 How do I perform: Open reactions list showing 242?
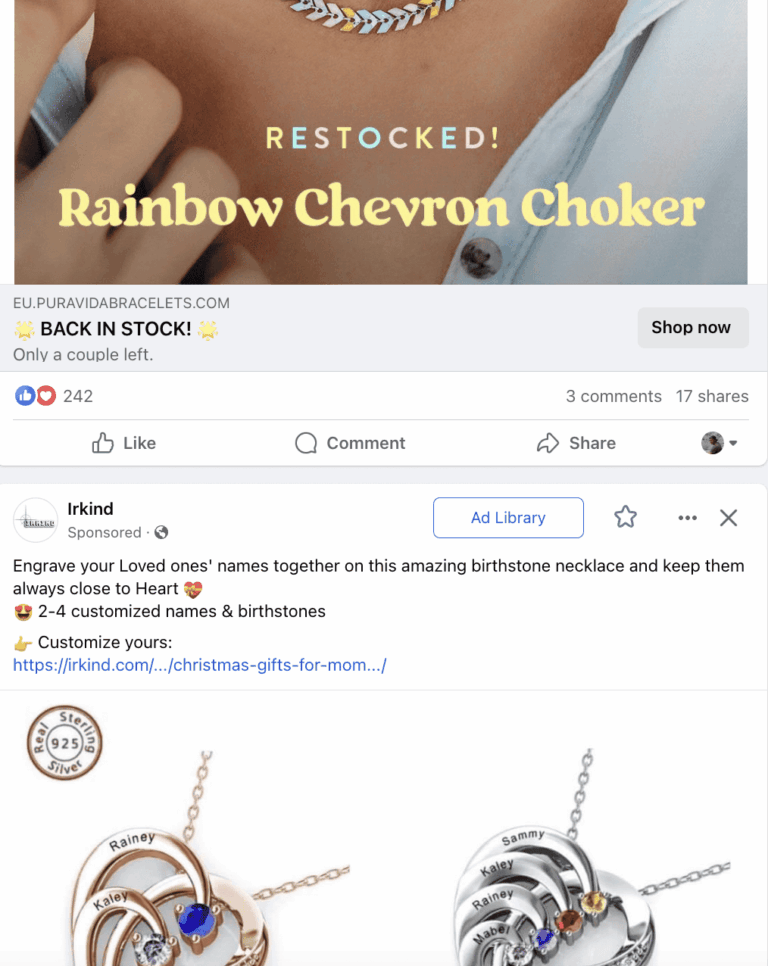(x=55, y=396)
